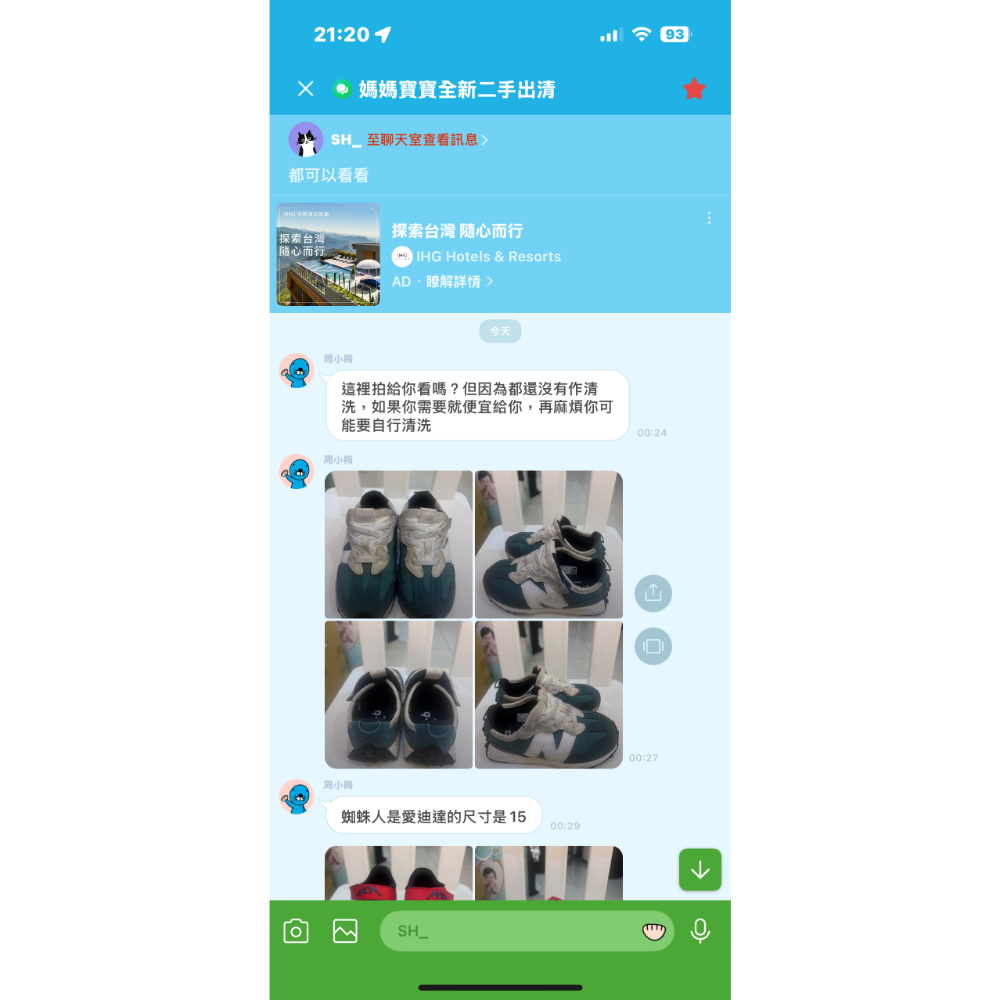Viewport: 1000px width, 1000px height.
Task: Open the sticker and emoji picker
Action: pos(653,932)
